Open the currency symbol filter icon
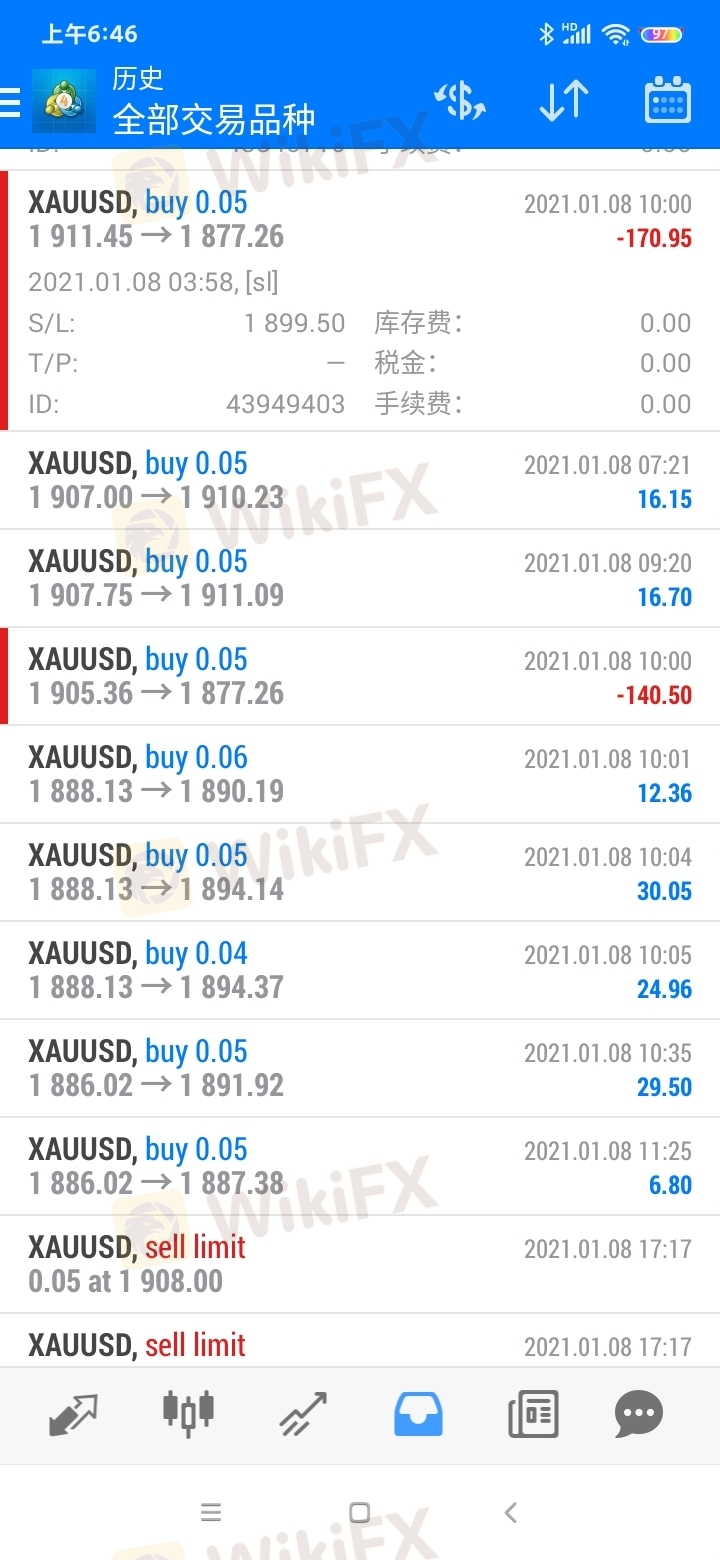This screenshot has height=1560, width=720. coord(460,101)
